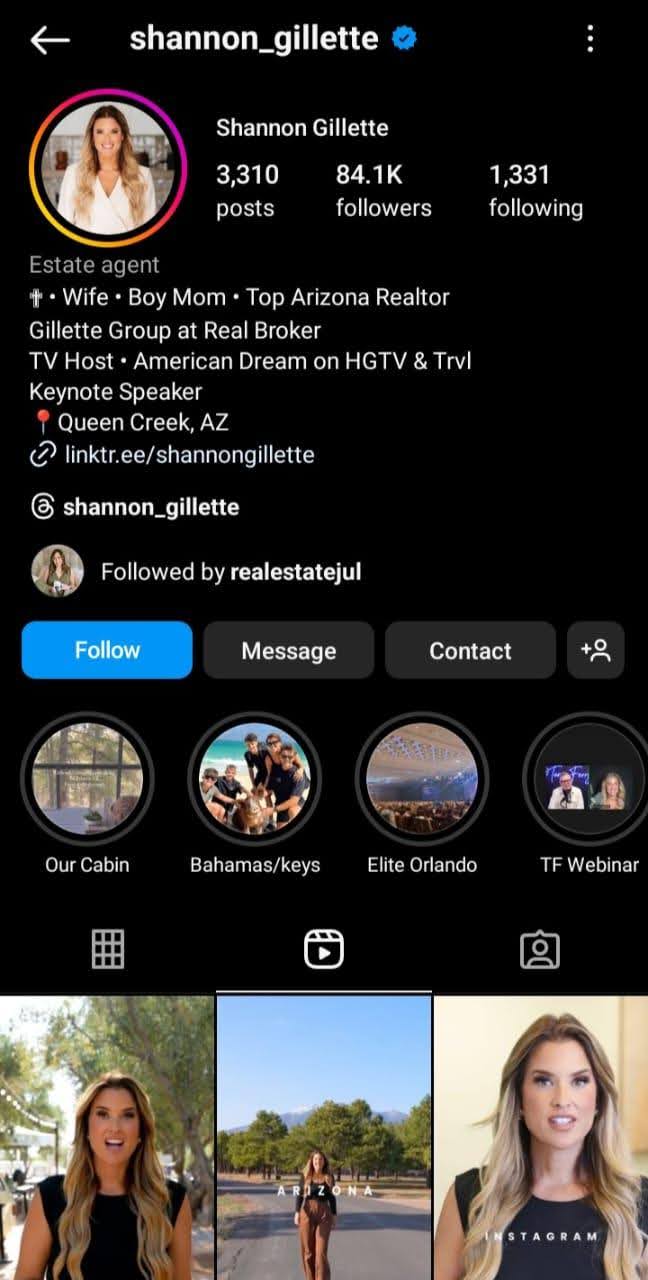Open the Bahamas/keys highlight
The height and width of the screenshot is (1280, 648).
[255, 778]
